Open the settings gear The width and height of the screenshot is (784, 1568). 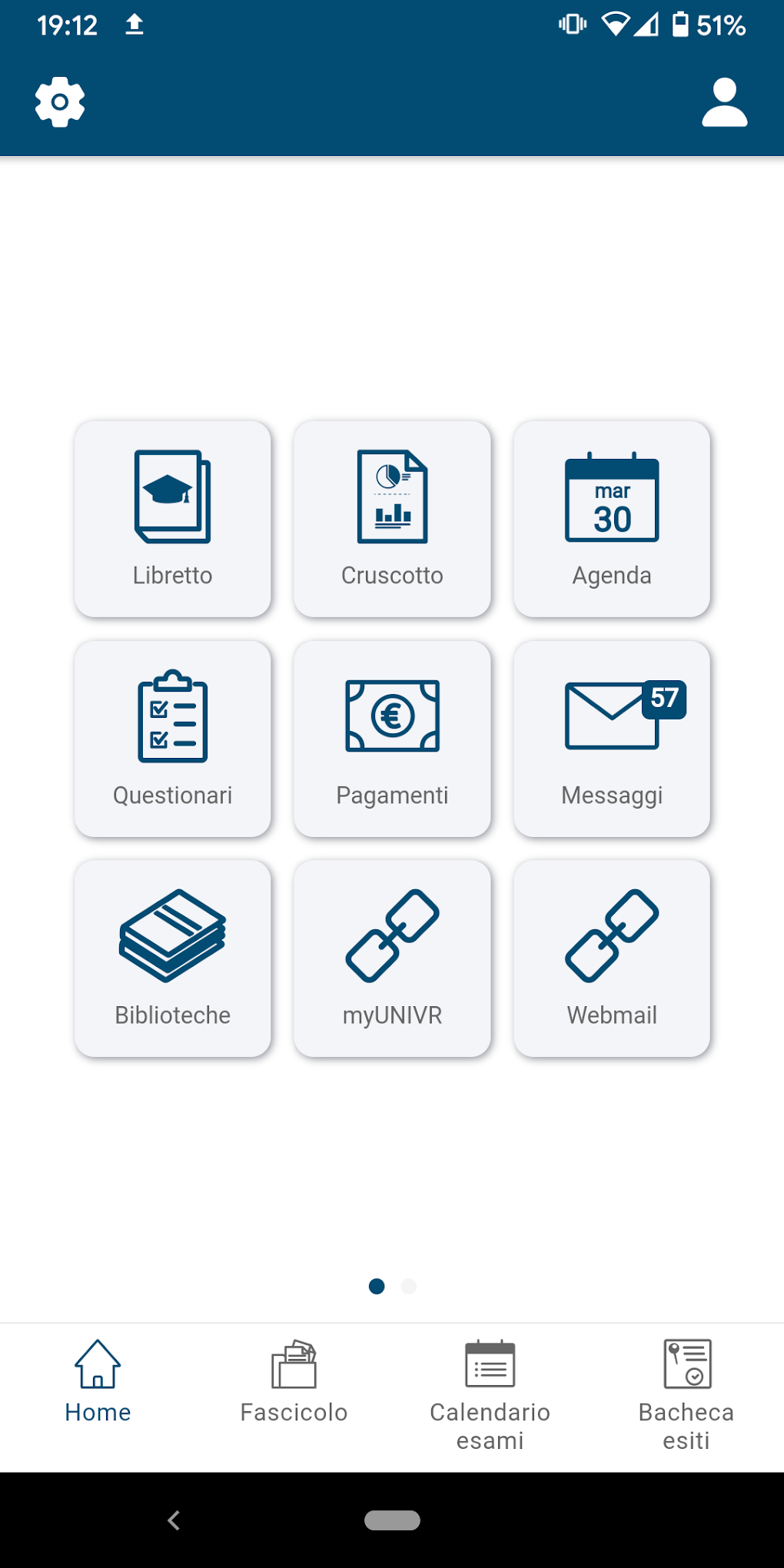(60, 101)
